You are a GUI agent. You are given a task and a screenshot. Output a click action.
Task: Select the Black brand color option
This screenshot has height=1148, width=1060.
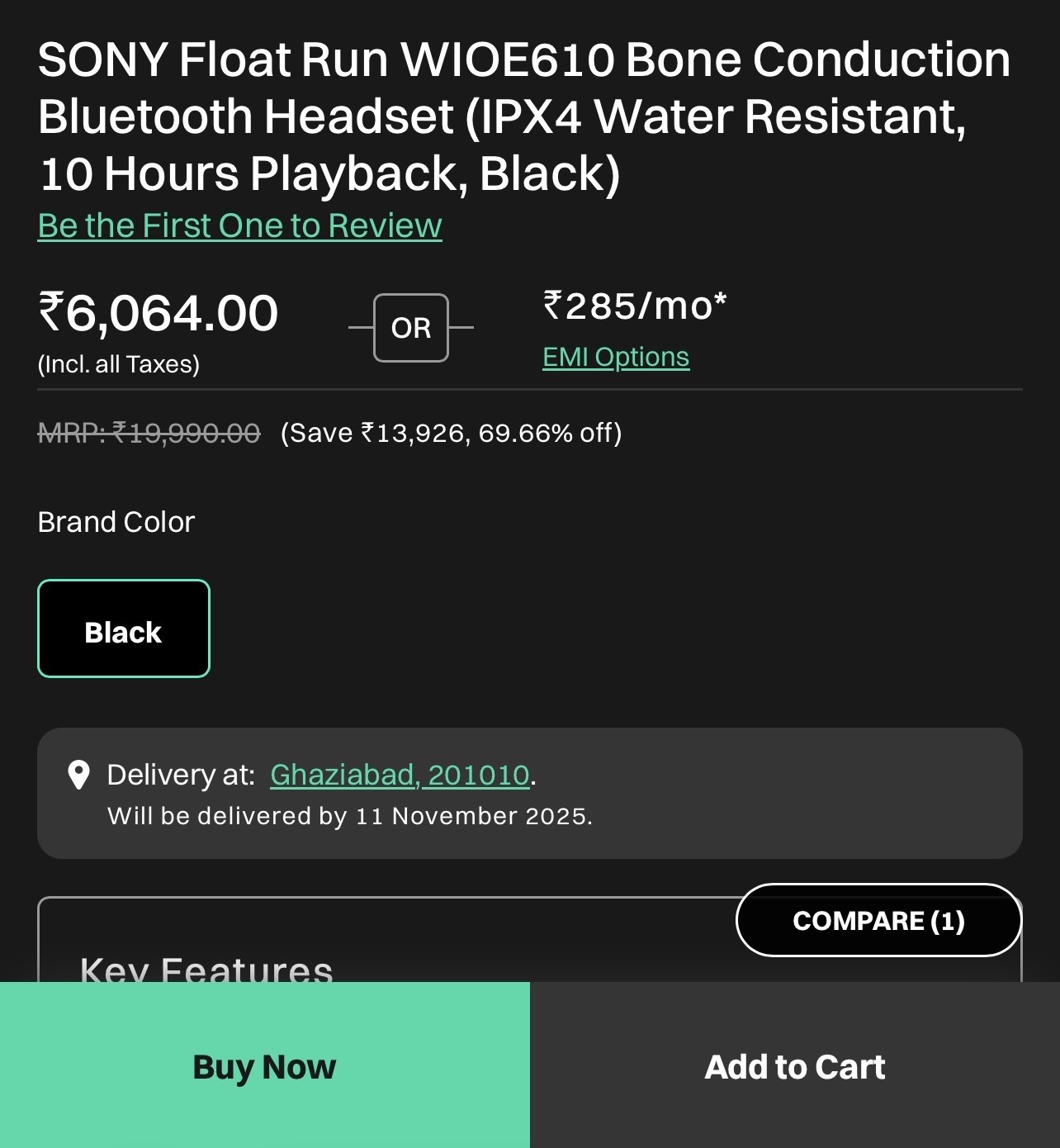(x=123, y=629)
